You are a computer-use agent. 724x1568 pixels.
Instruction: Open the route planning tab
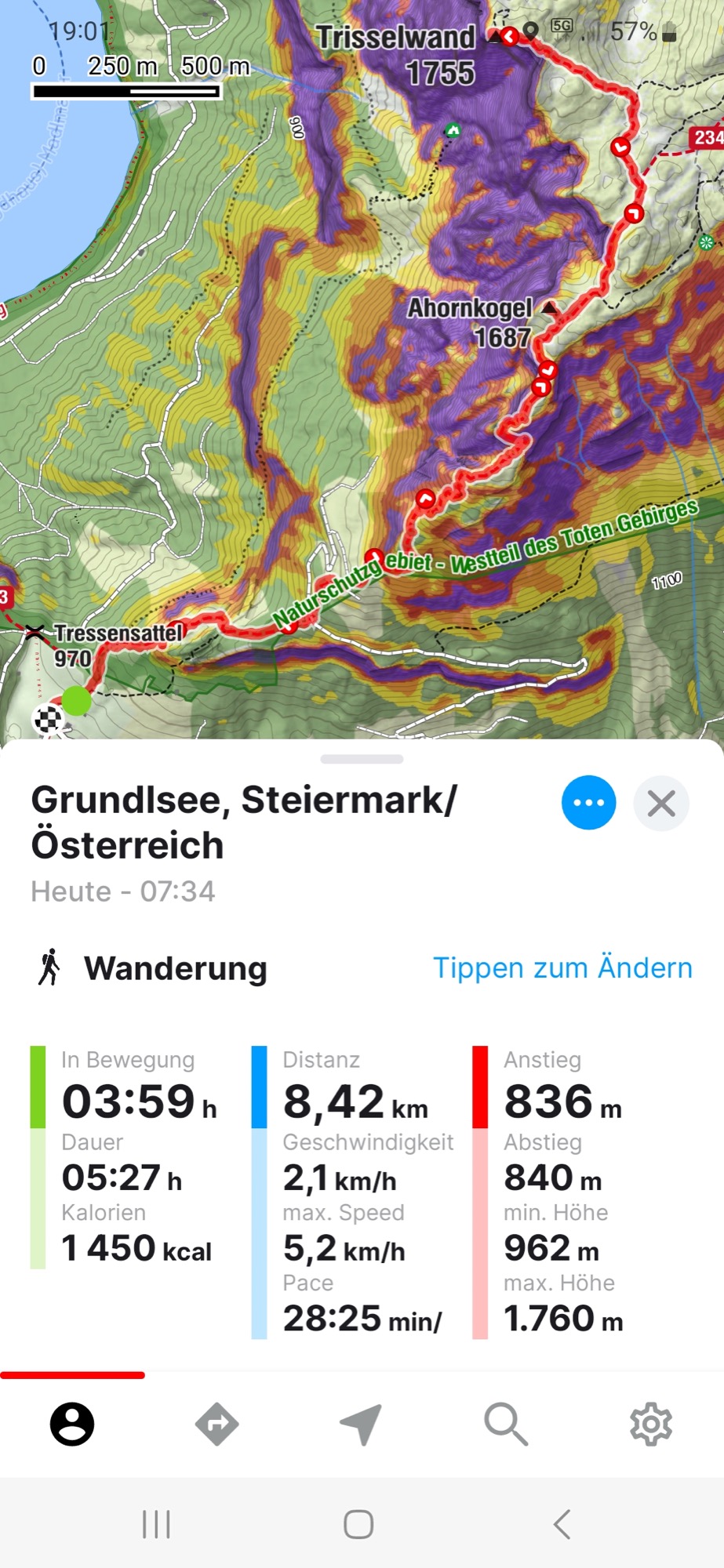click(217, 1424)
